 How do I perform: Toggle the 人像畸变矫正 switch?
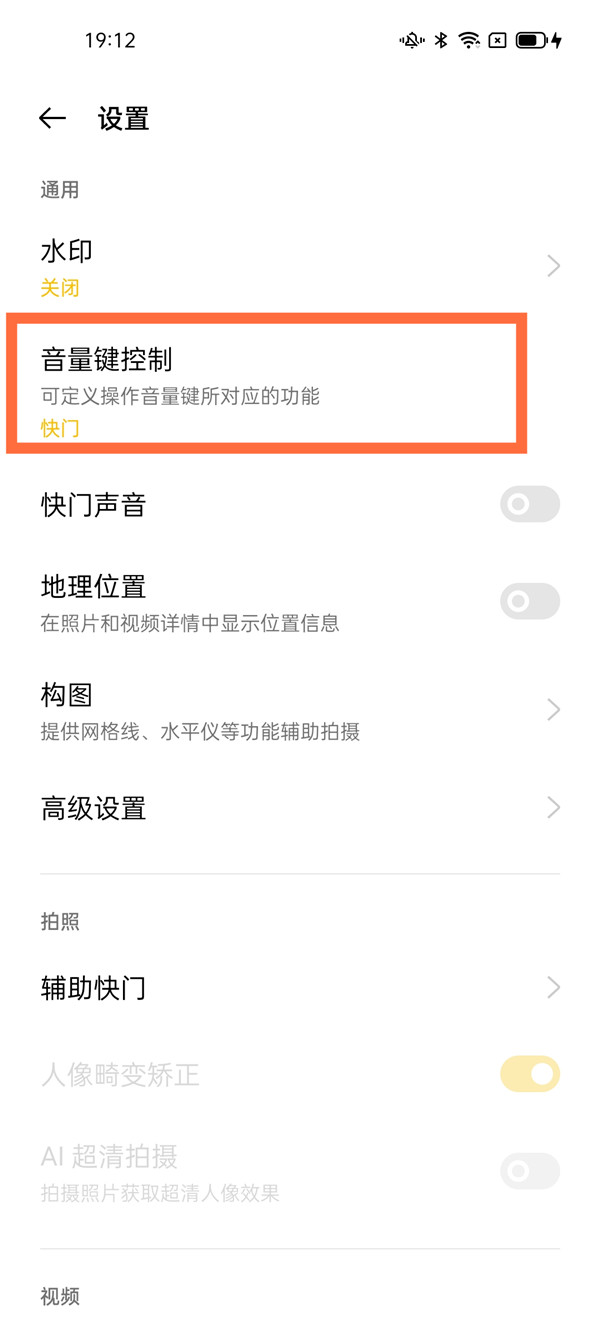[529, 1074]
